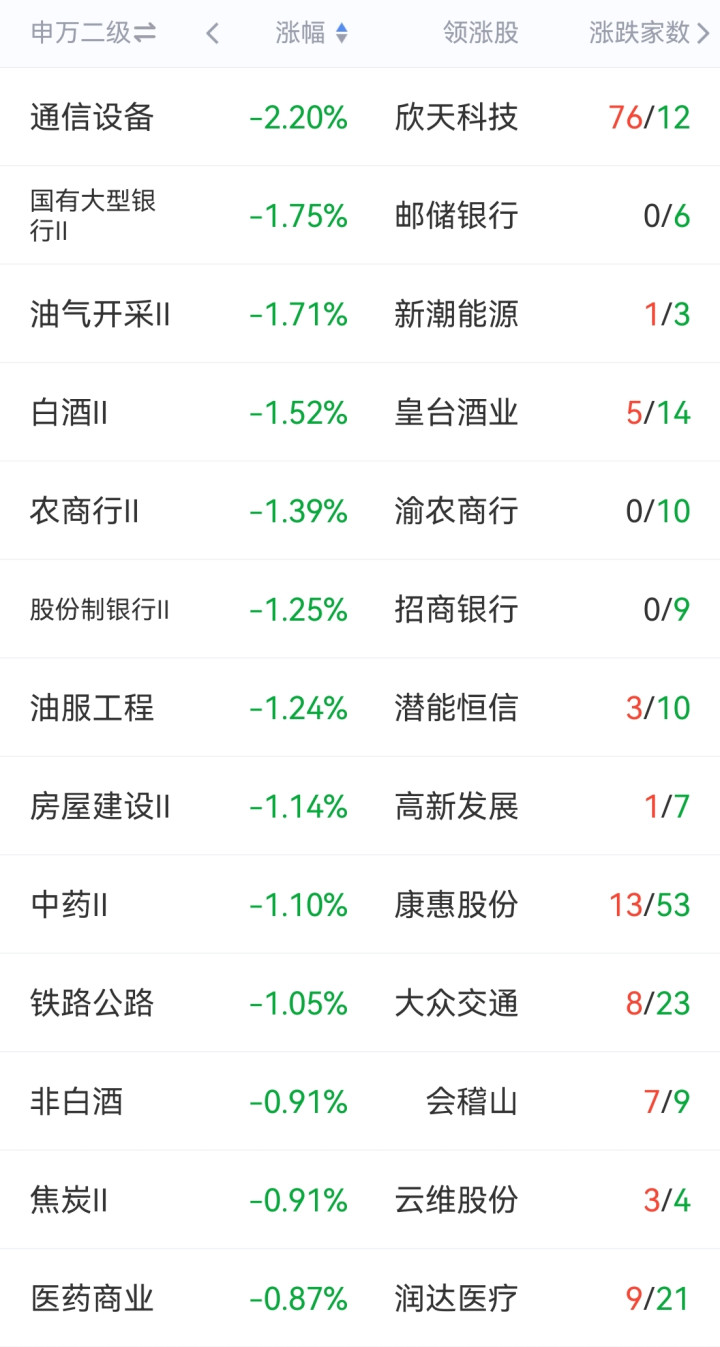Open the 房屋建设II sector
Image resolution: width=720 pixels, height=1347 pixels.
pos(360,806)
